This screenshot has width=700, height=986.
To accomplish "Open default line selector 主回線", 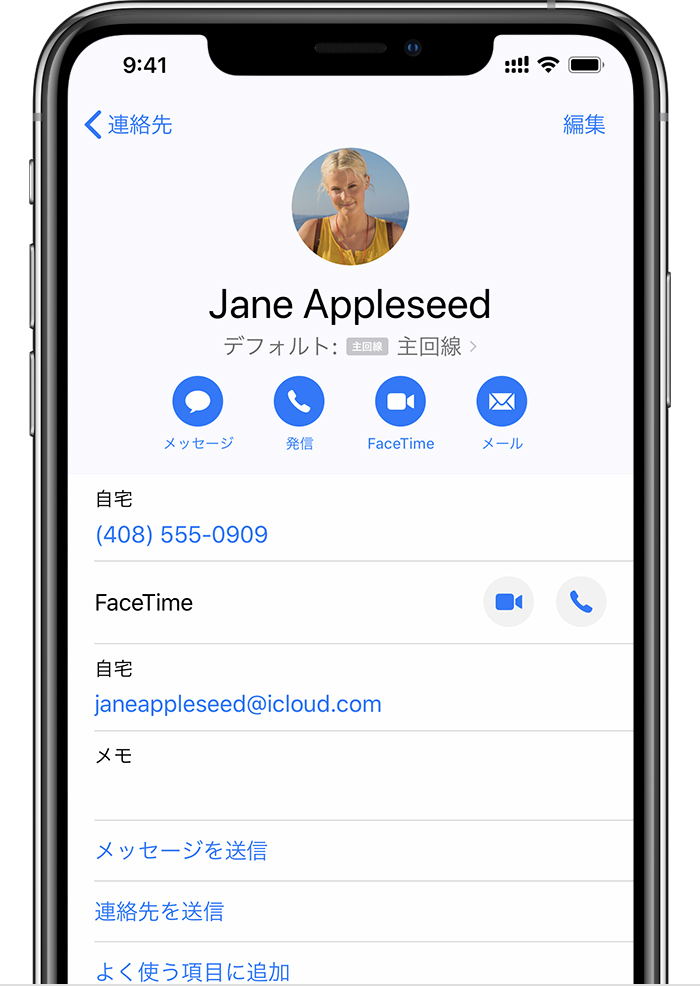I will [x=413, y=347].
